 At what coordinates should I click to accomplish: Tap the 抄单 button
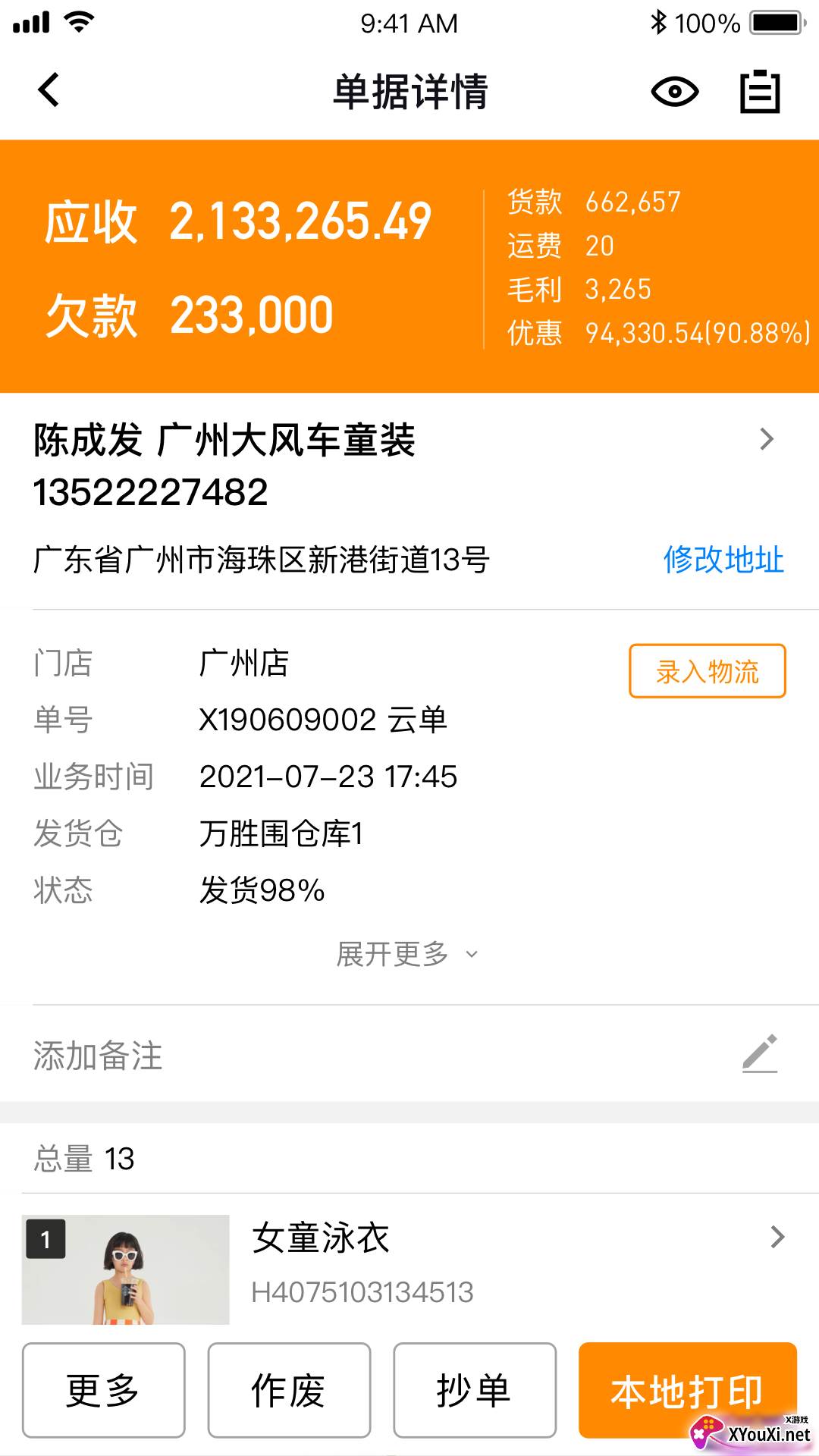click(475, 1390)
